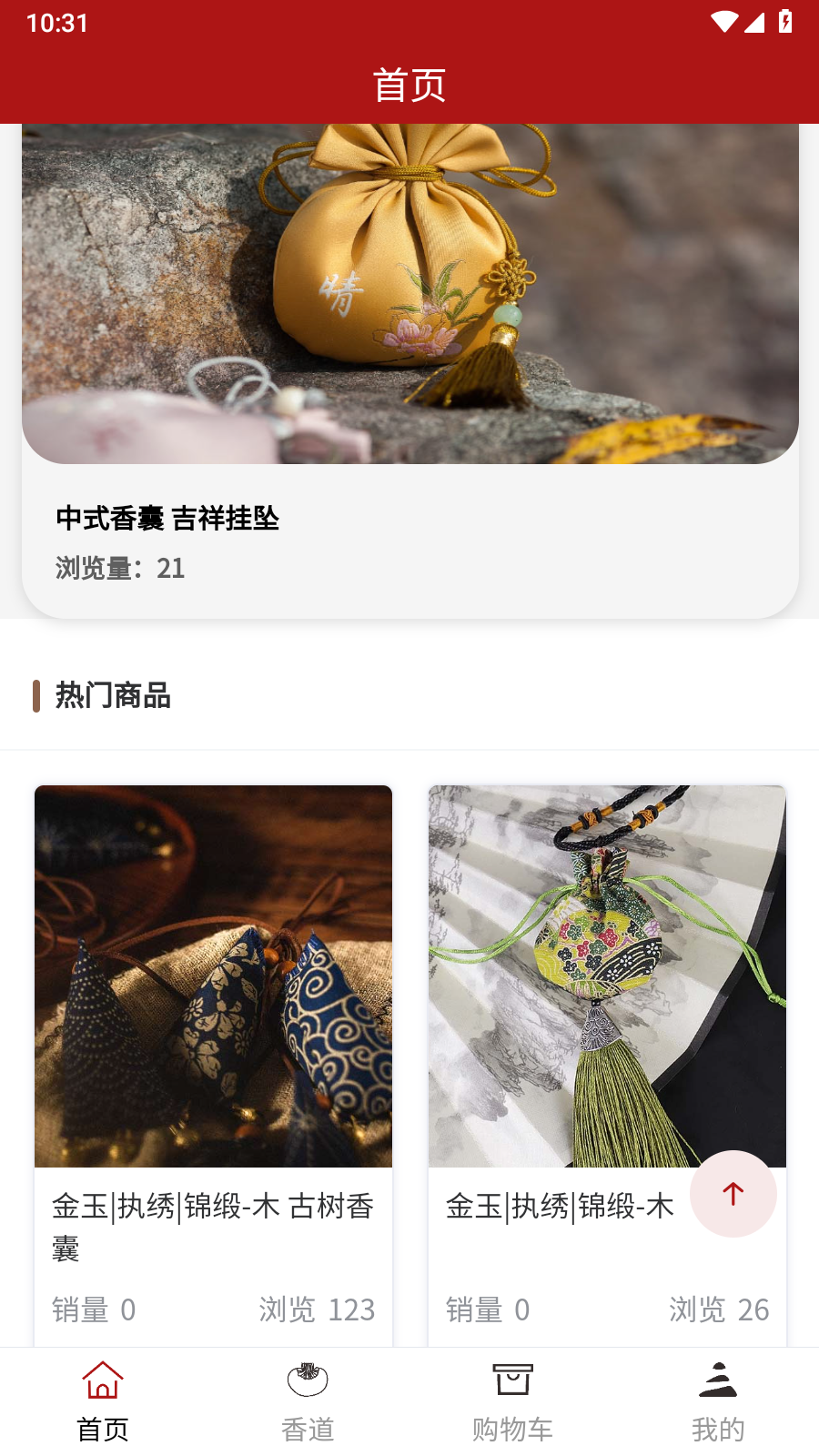Switch to the 香道 tab
The image size is (819, 1456).
[x=308, y=1401]
